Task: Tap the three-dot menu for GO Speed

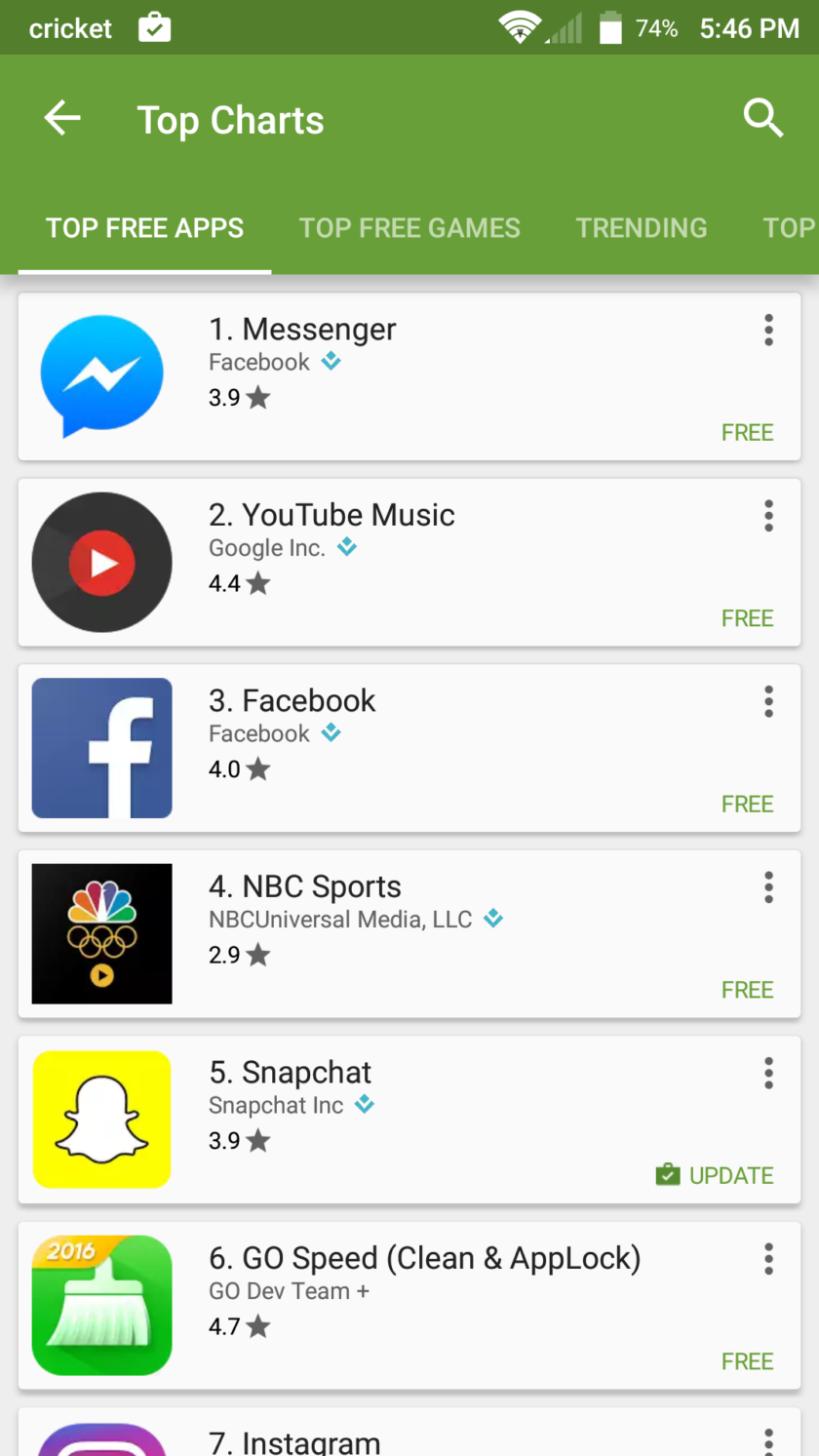Action: point(768,1259)
